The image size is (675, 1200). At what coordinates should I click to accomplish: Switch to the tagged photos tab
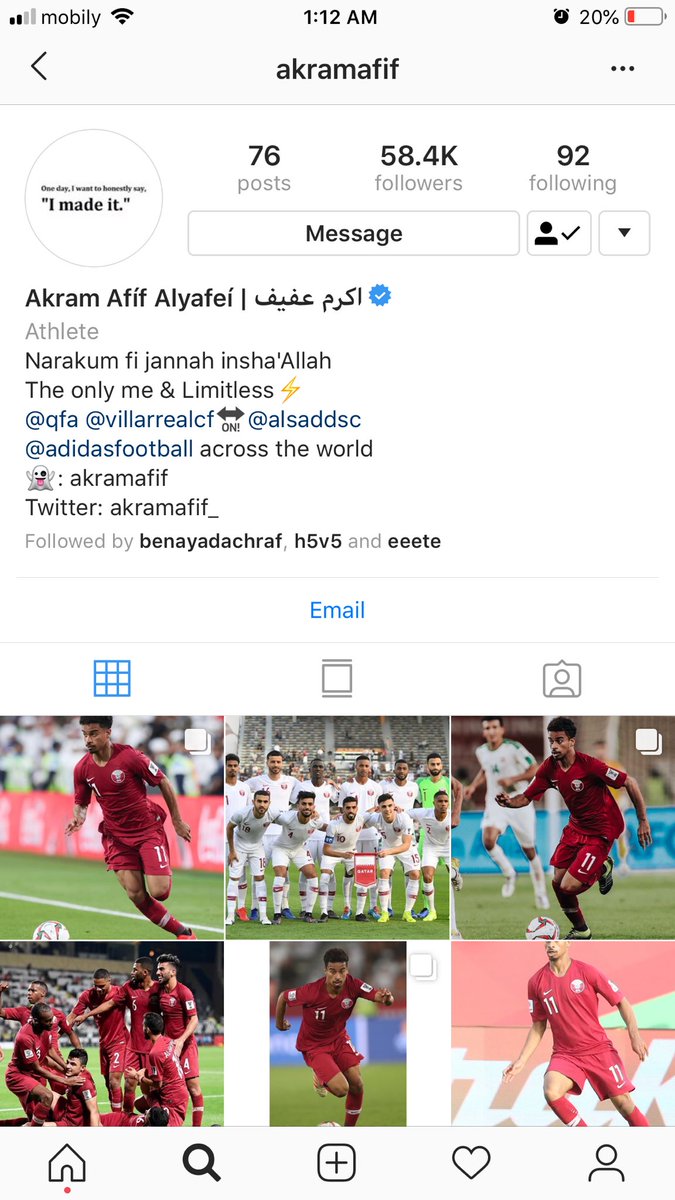pyautogui.click(x=562, y=679)
